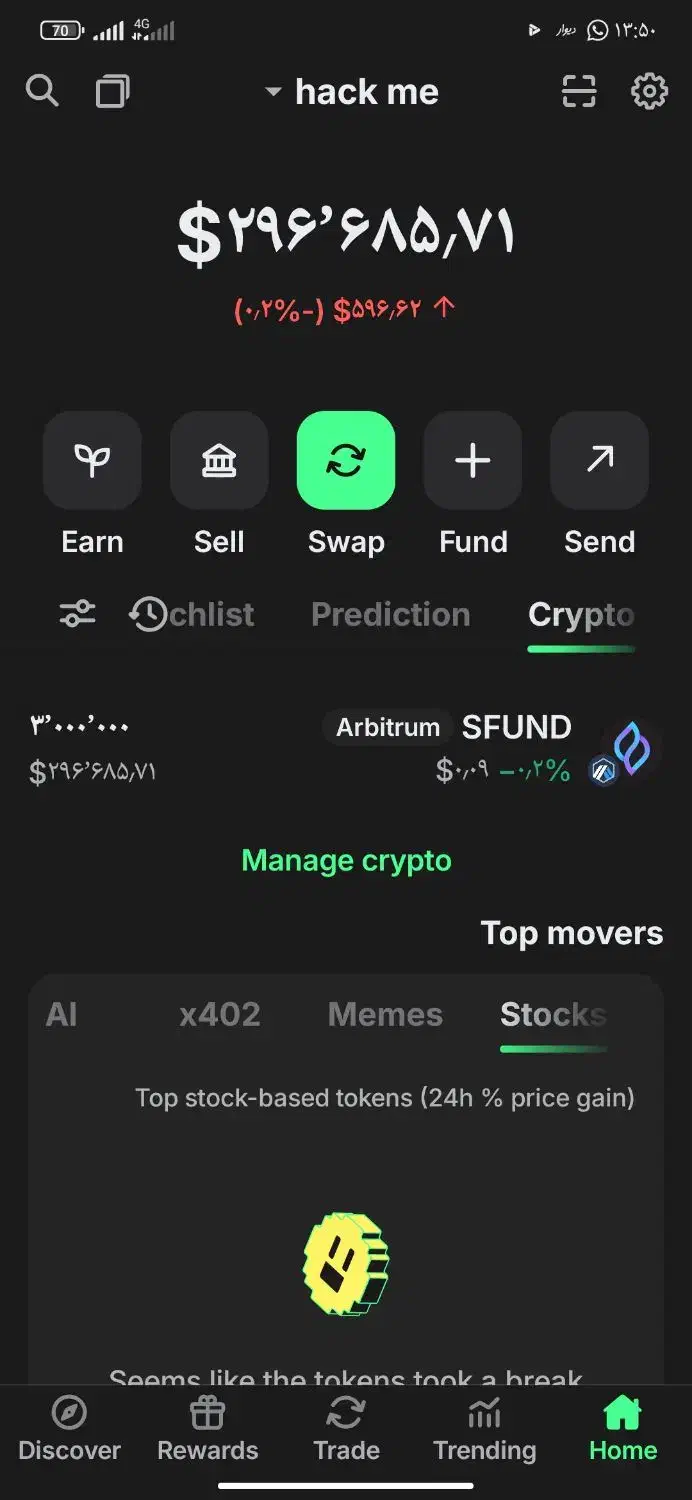This screenshot has width=692, height=1500.
Task: Open the Rewards tab
Action: click(208, 1430)
